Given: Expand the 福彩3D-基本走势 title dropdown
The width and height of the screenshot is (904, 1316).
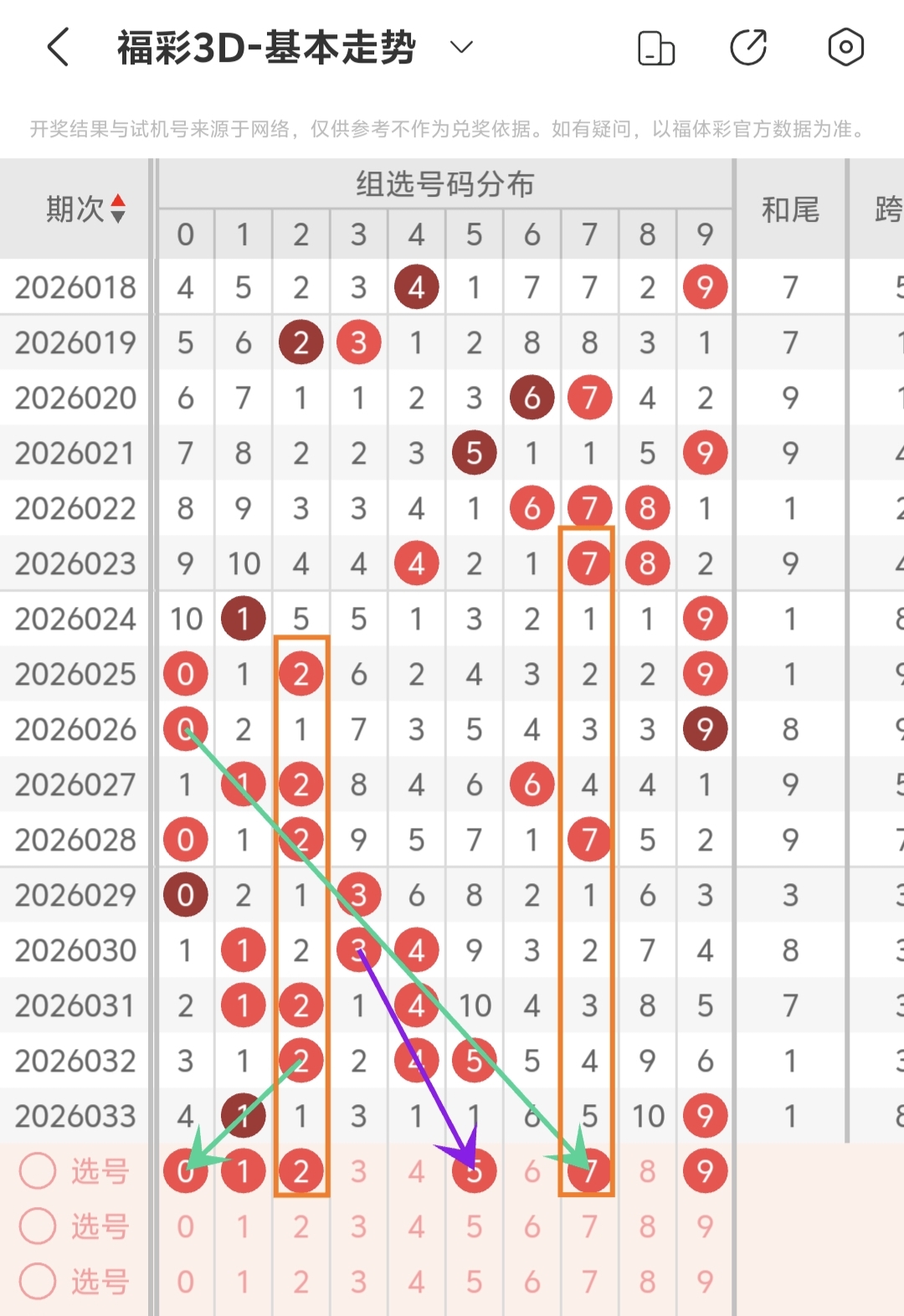Looking at the screenshot, I should [461, 47].
